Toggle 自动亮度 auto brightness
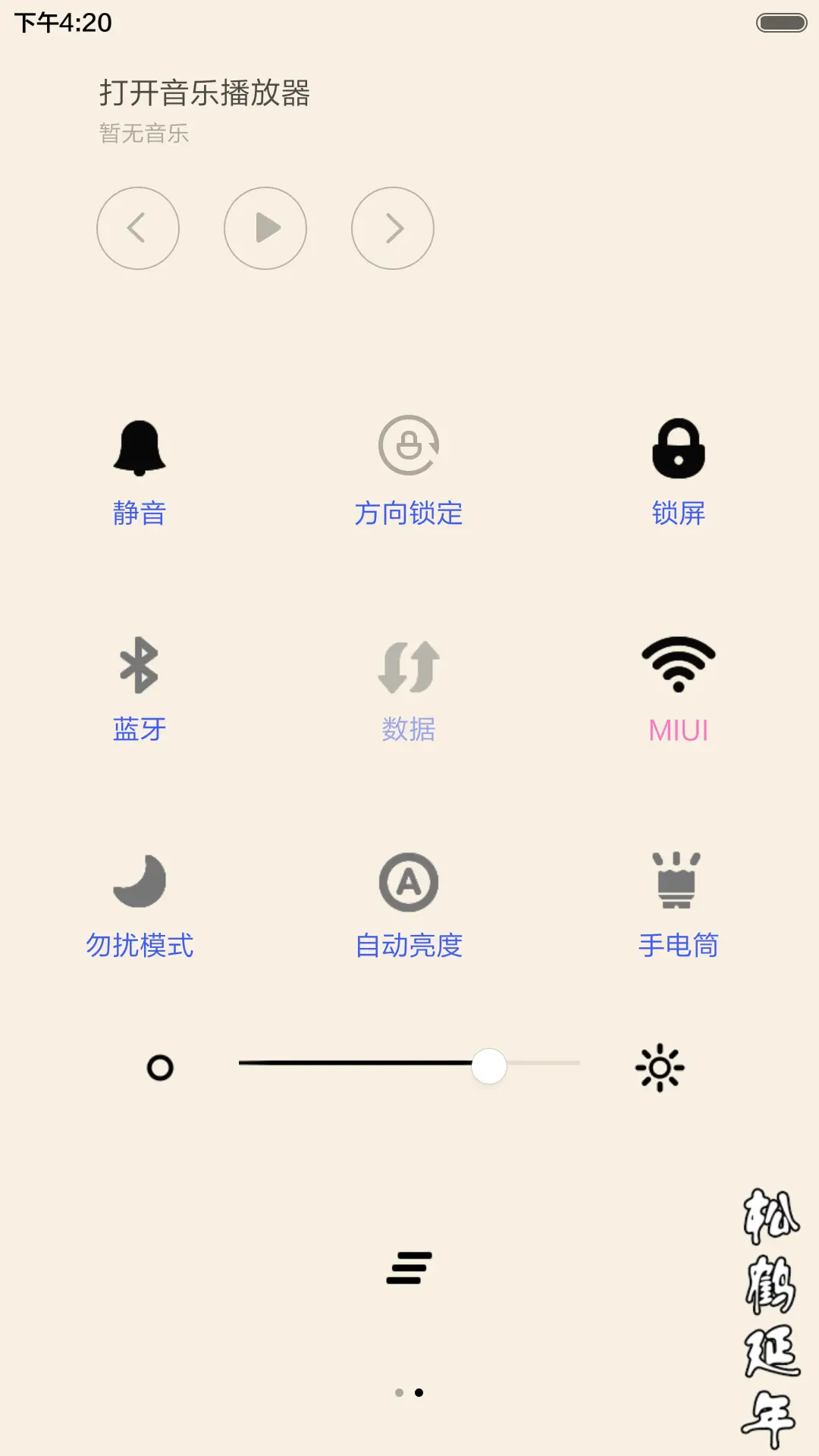 [x=409, y=902]
